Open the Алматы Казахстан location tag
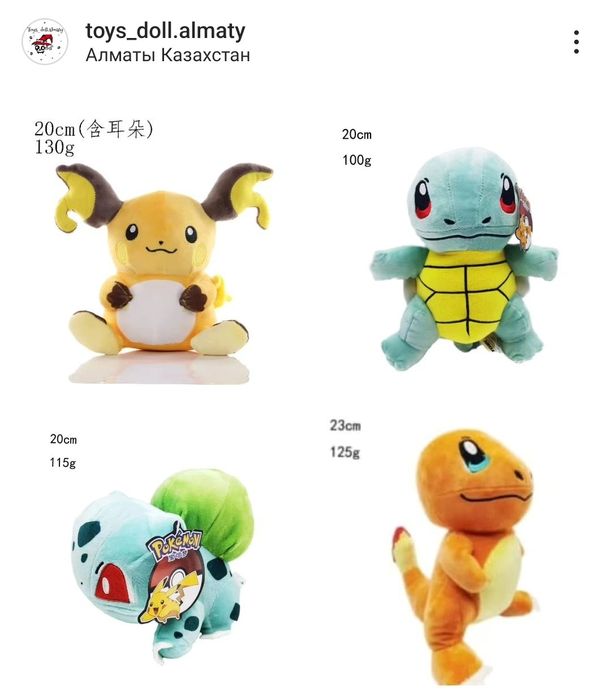The height and width of the screenshot is (700, 611). pos(168,55)
